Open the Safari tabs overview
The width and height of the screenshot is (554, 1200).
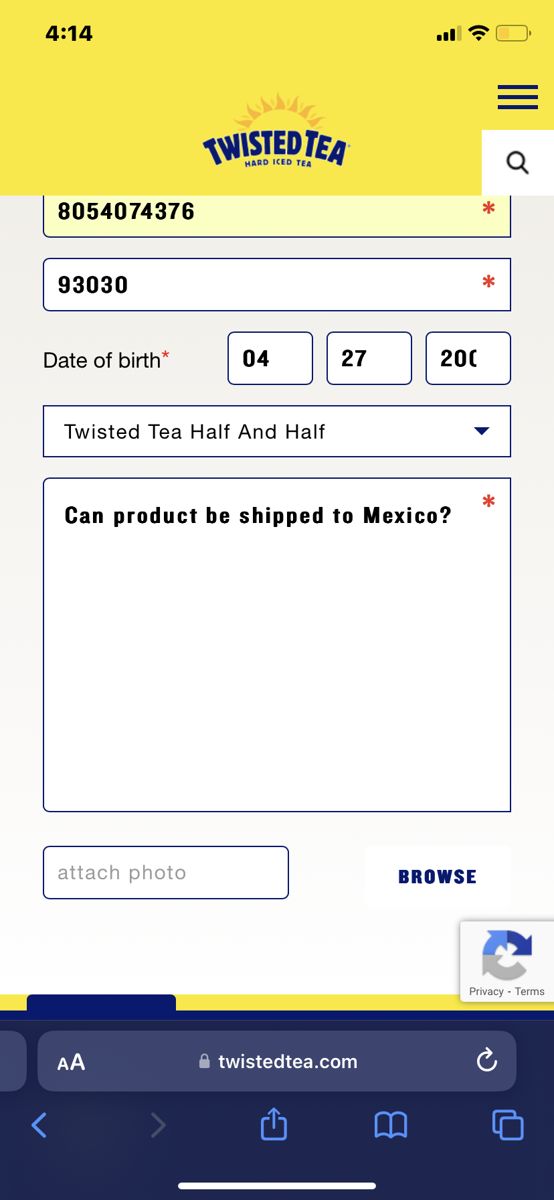[508, 1126]
